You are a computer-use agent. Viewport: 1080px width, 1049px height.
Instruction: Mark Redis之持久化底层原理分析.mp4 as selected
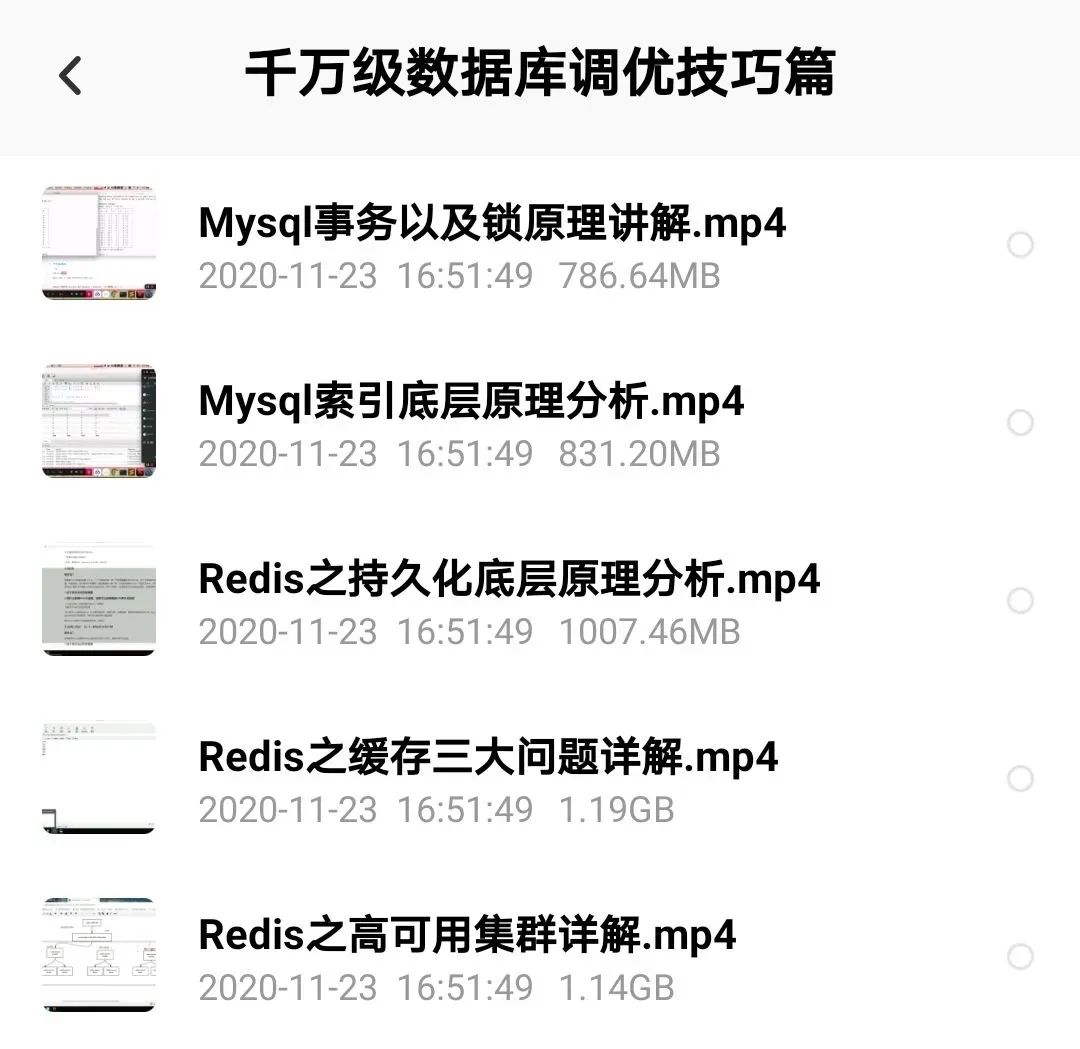(x=1020, y=601)
